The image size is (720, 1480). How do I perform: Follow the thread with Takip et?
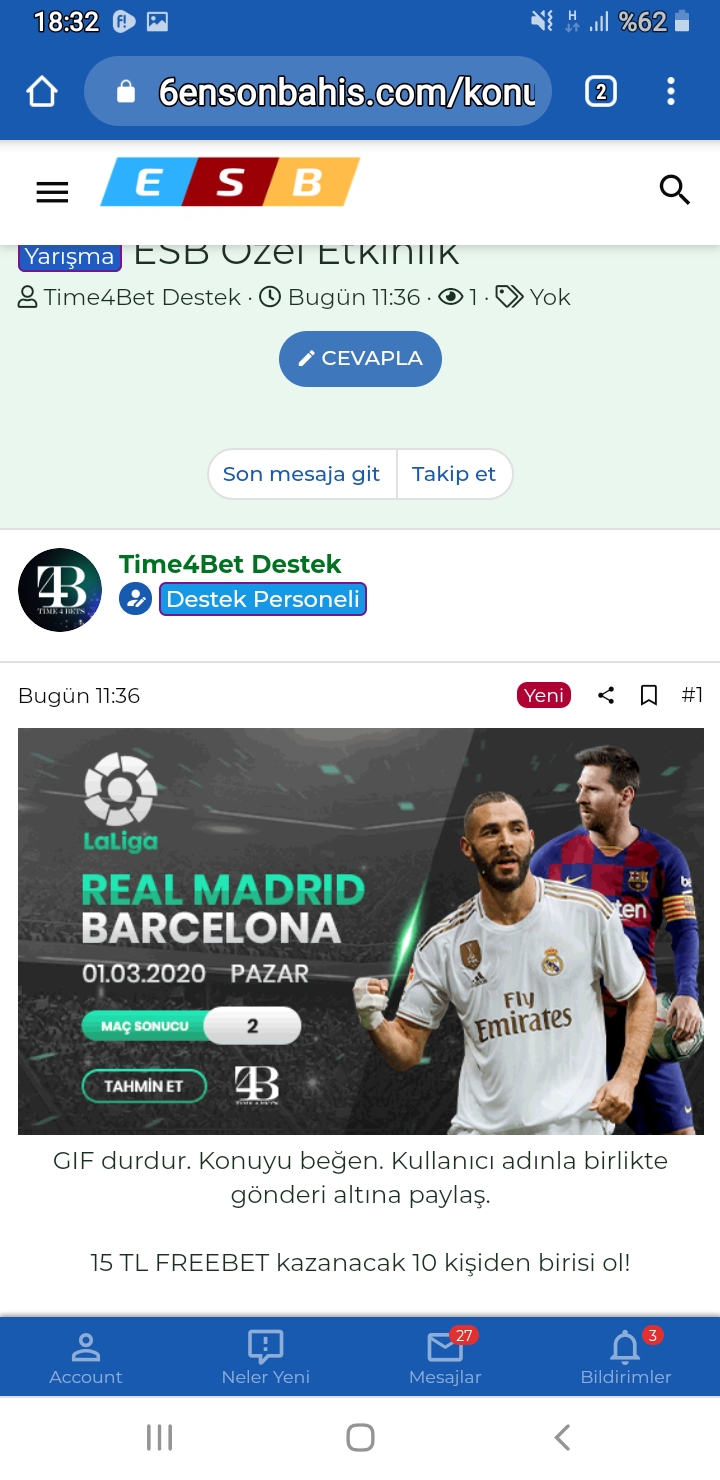click(x=454, y=474)
